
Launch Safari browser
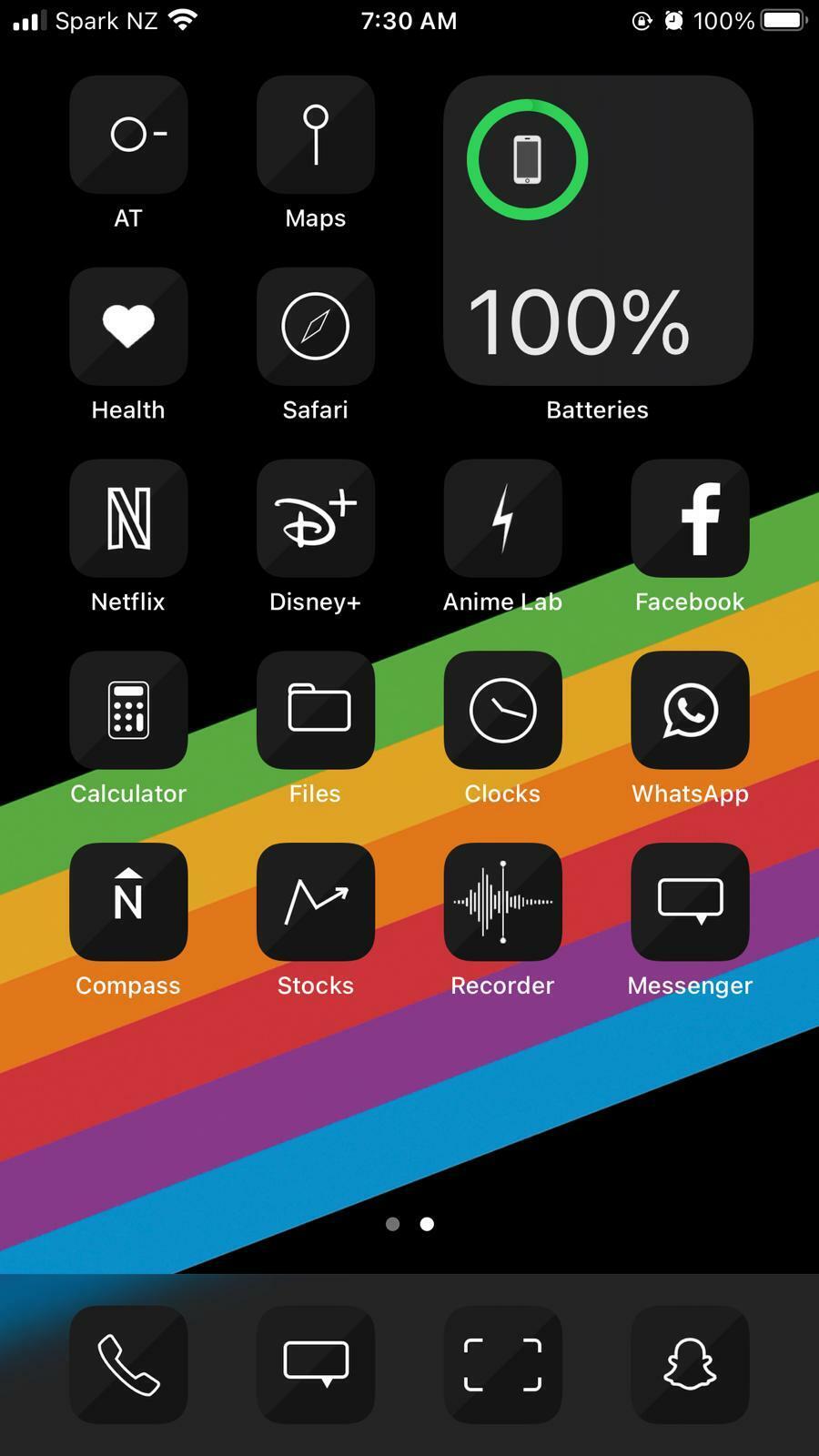[x=315, y=326]
